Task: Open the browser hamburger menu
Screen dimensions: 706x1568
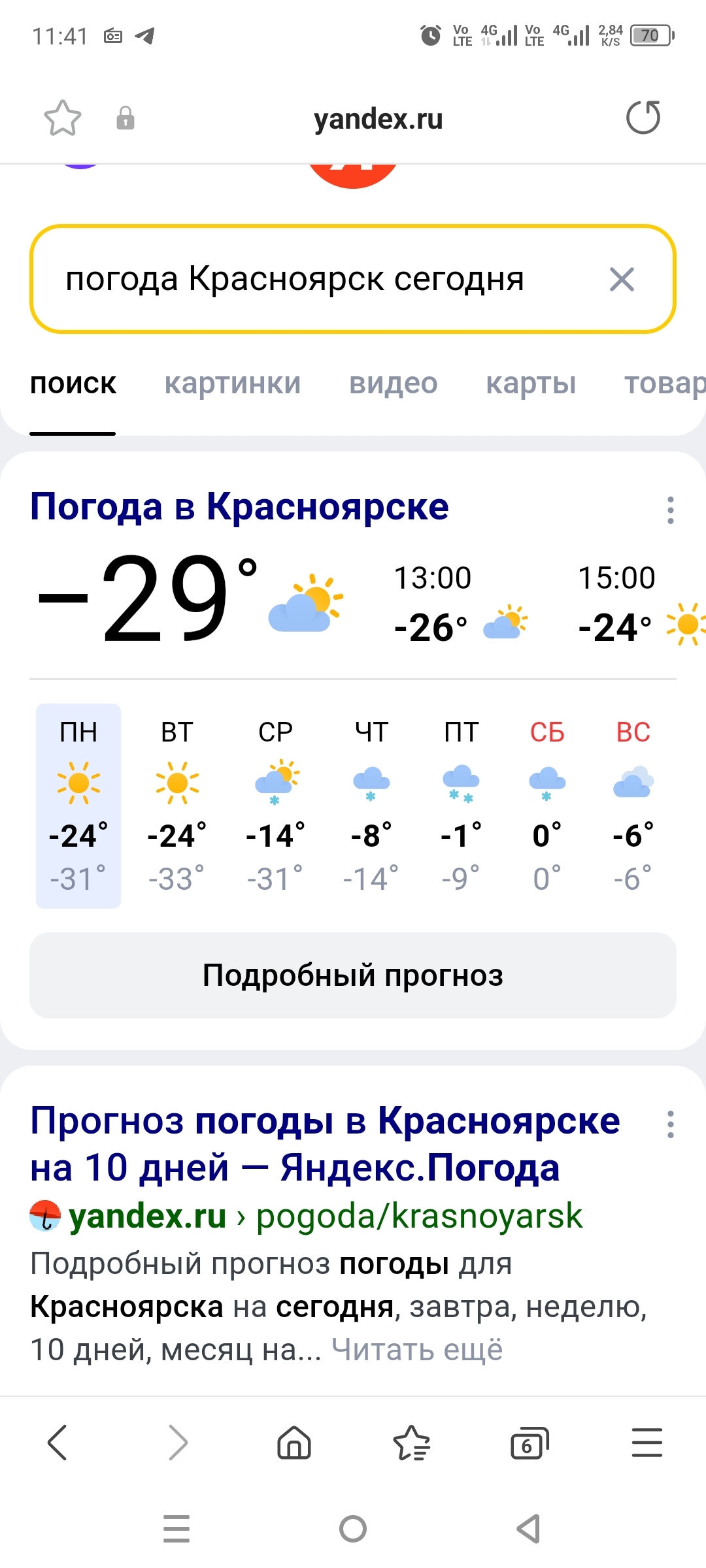Action: 647,1443
